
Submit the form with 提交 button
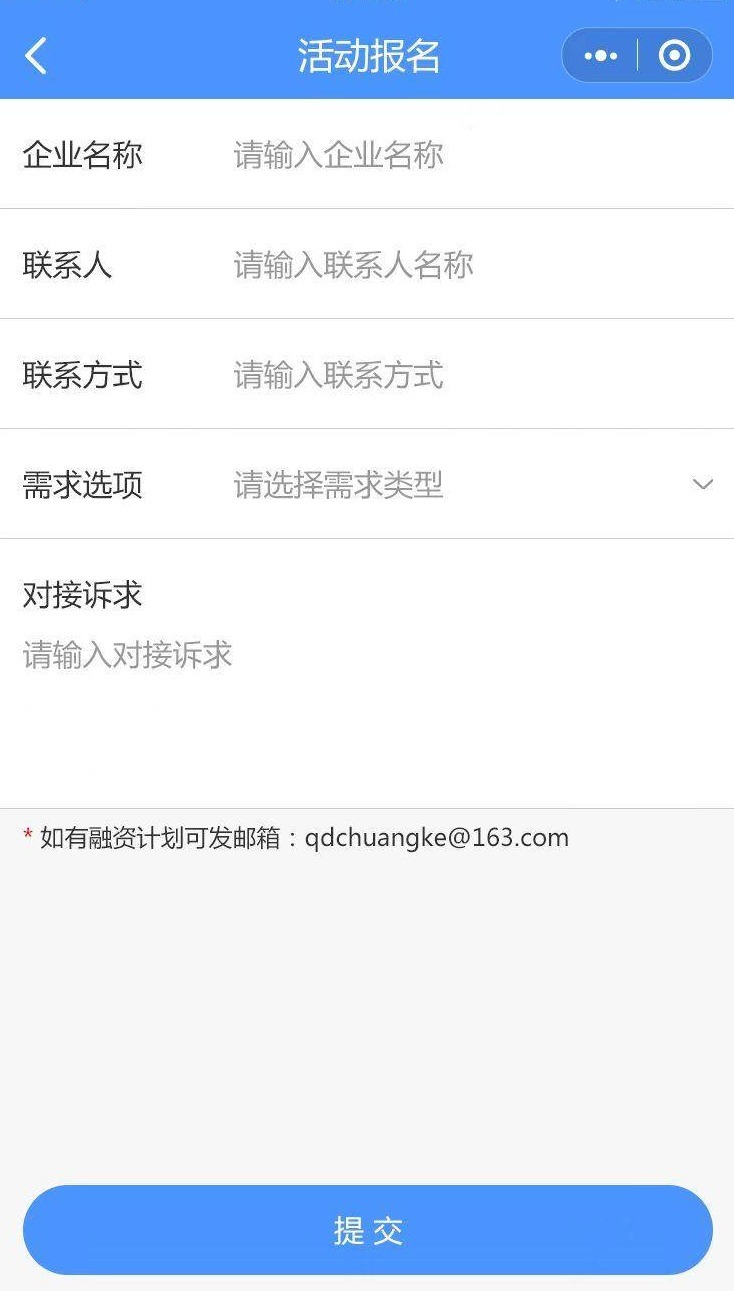click(367, 1230)
